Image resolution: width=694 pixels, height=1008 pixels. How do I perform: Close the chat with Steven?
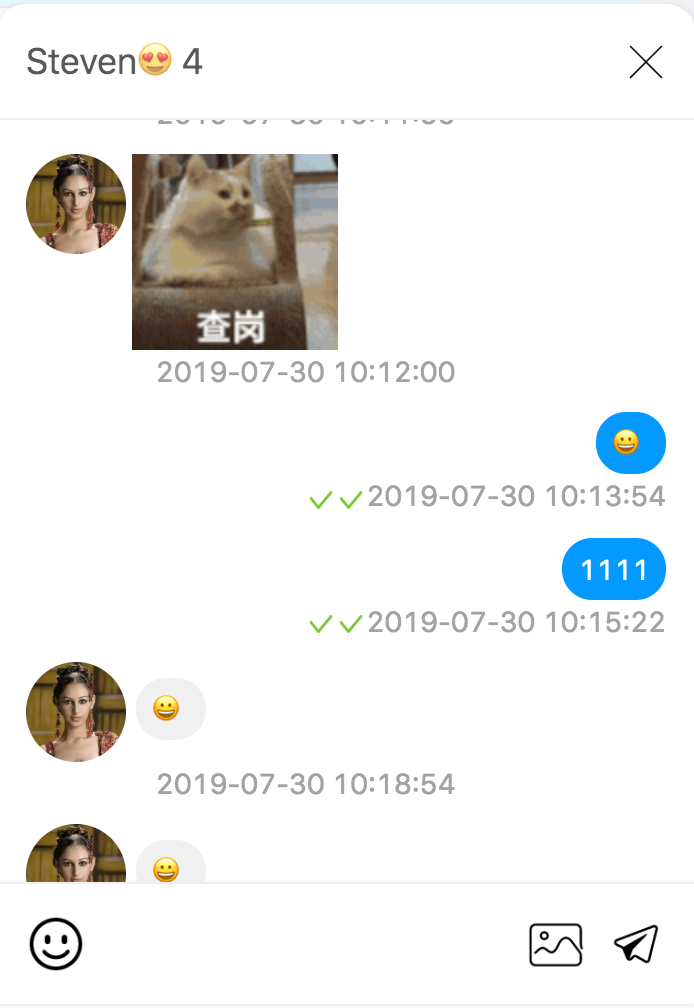point(646,63)
